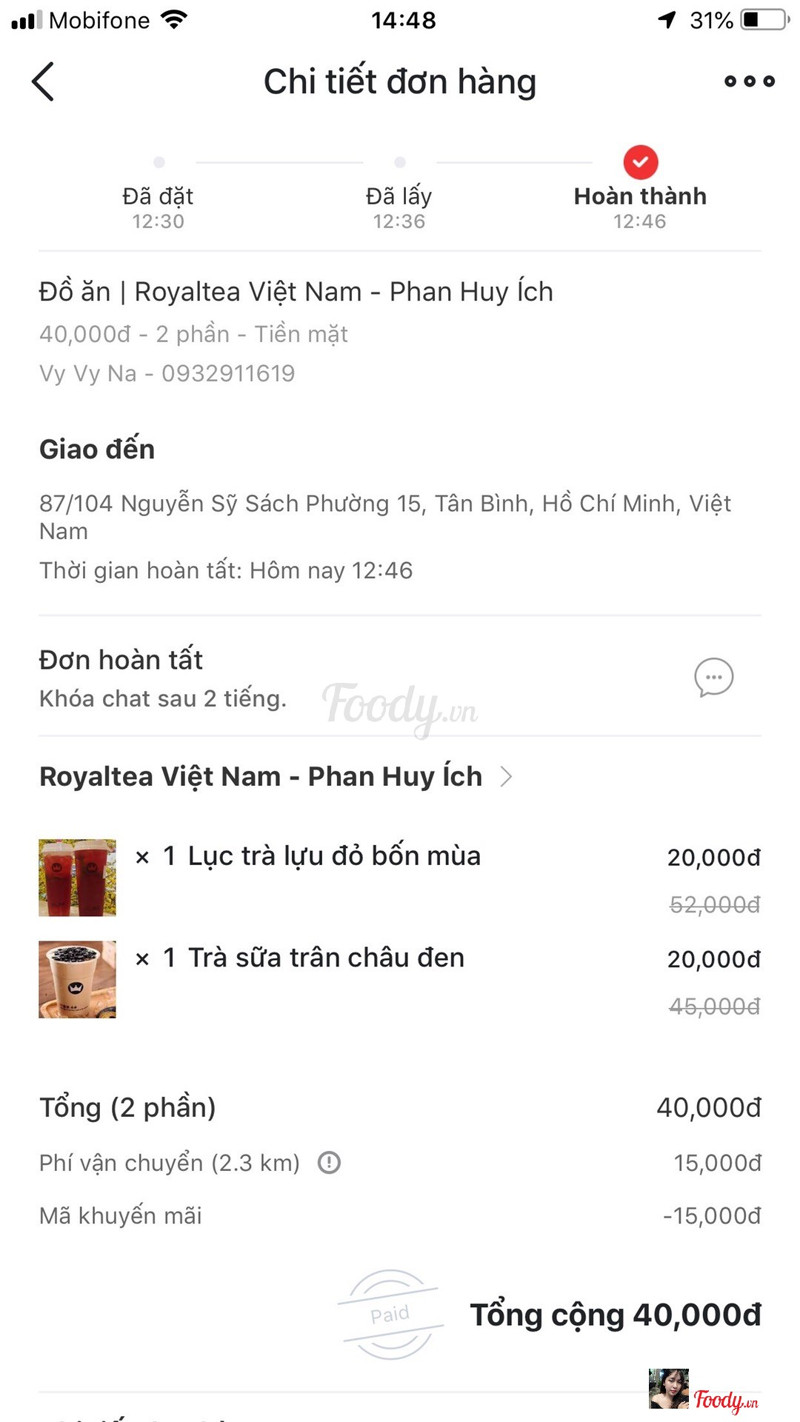Open the Trà sữa trân châu đen item
This screenshot has height=1422, width=800.
coord(325,958)
